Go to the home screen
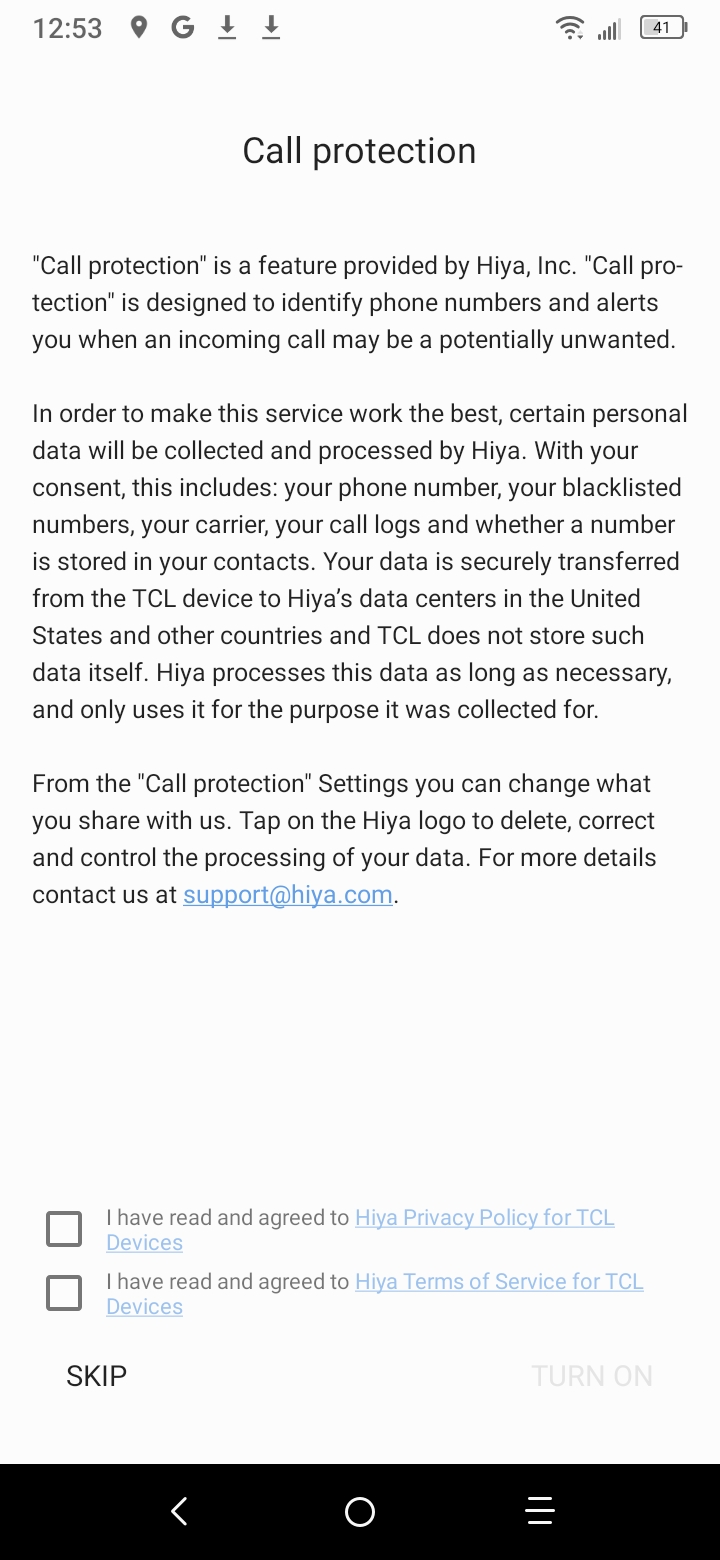Image resolution: width=720 pixels, height=1560 pixels. tap(360, 1511)
